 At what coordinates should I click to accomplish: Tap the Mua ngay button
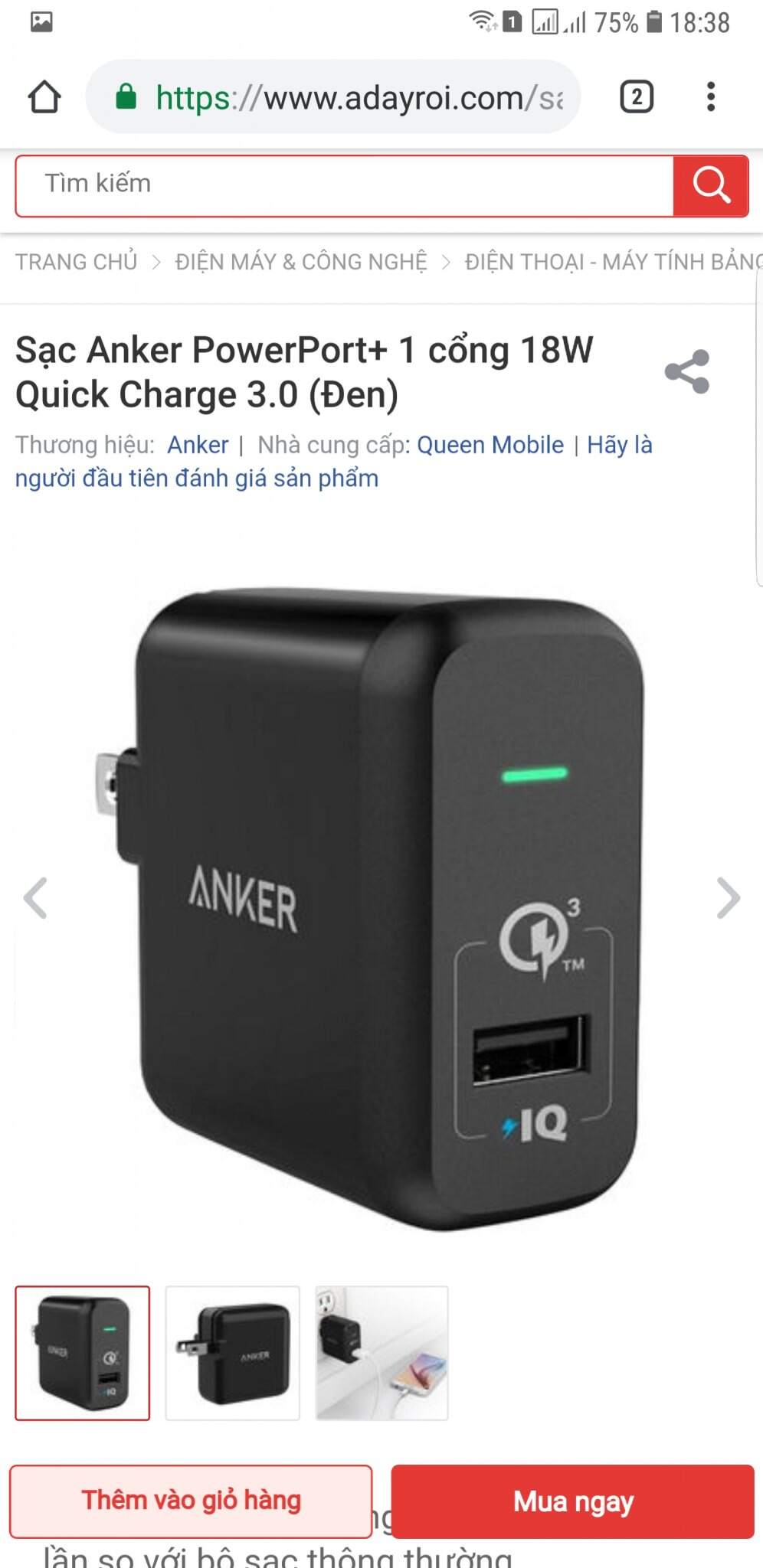[573, 1501]
